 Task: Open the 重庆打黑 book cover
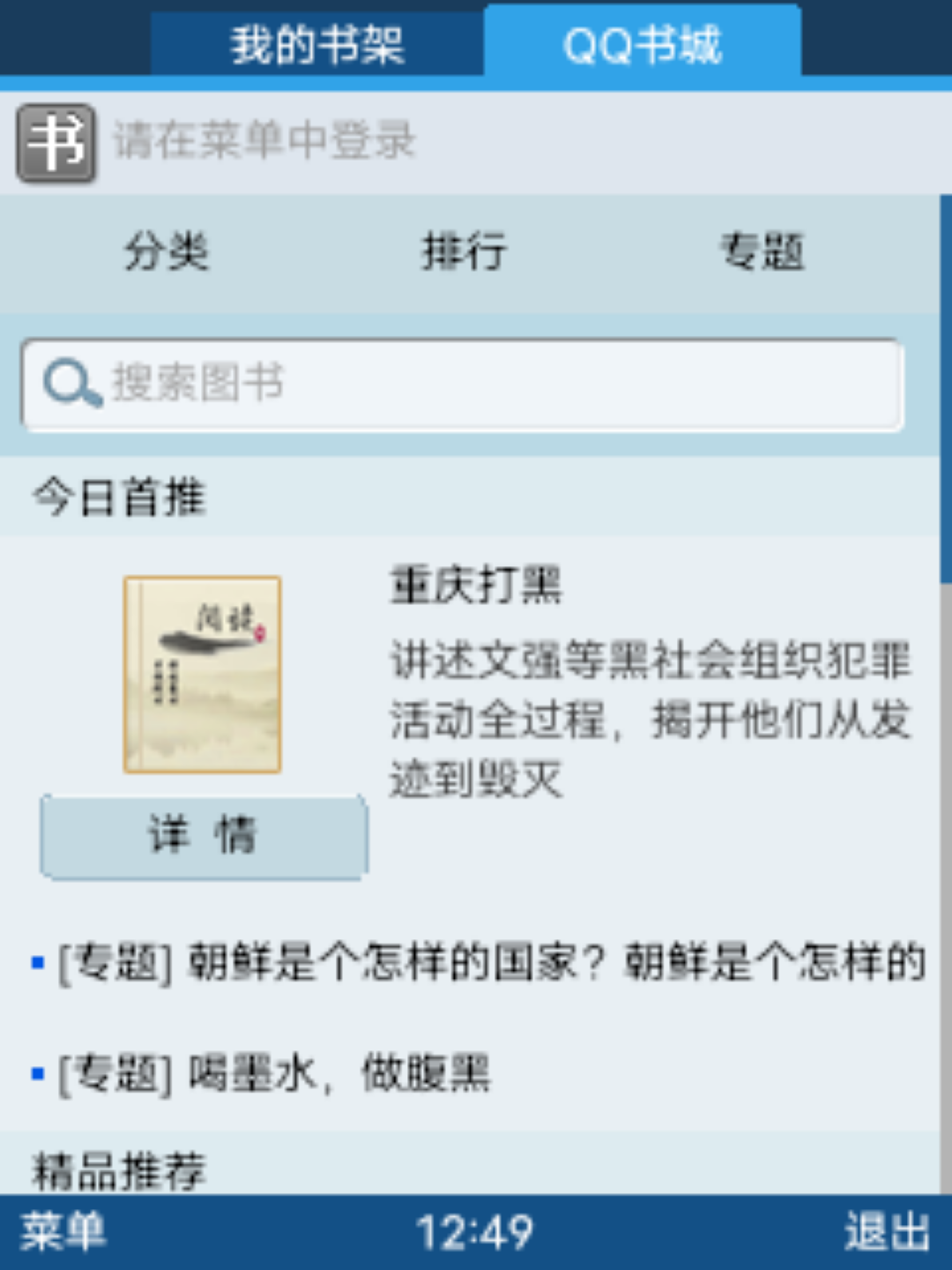click(x=203, y=675)
